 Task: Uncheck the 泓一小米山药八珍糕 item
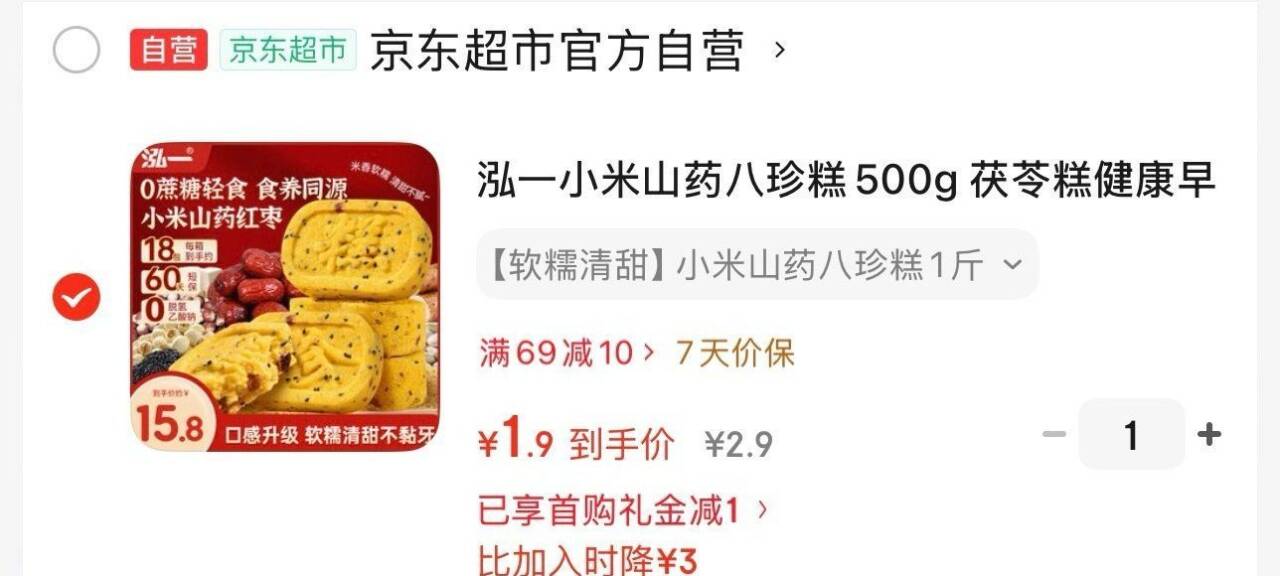pyautogui.click(x=76, y=296)
